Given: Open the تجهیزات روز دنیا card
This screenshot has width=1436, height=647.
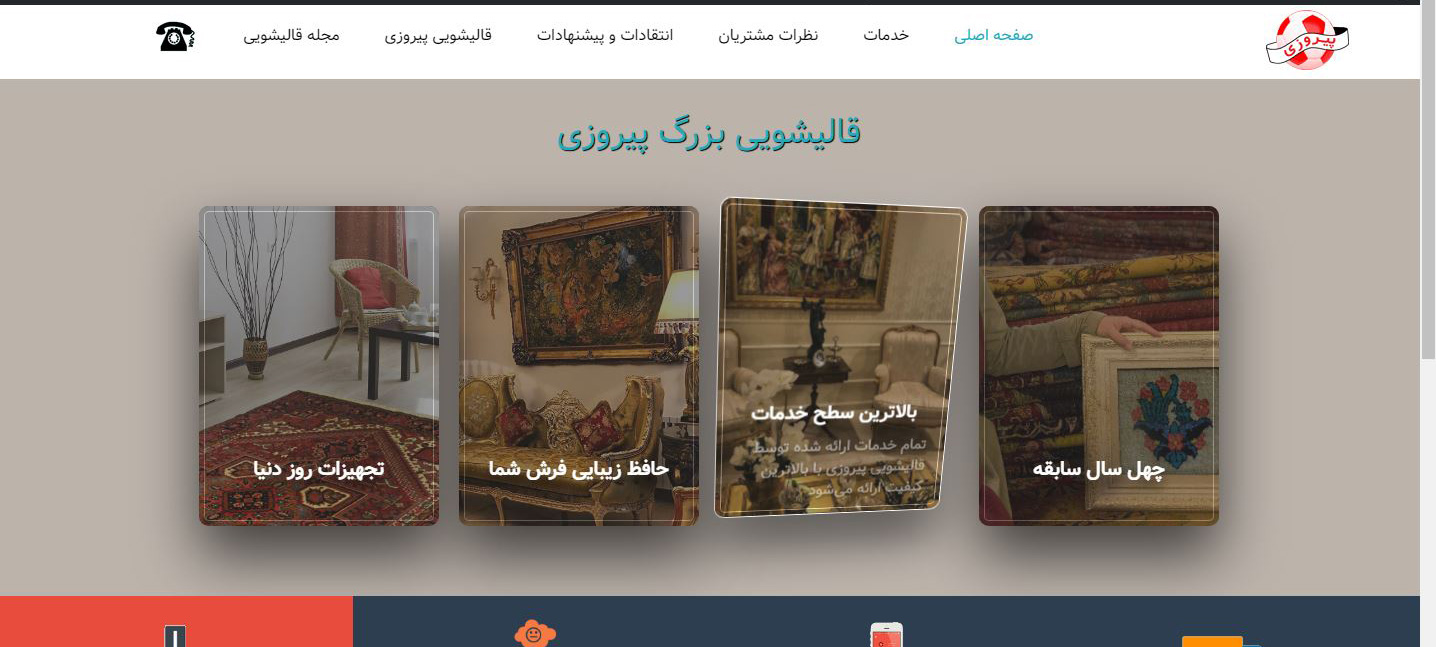Looking at the screenshot, I should click(x=318, y=365).
